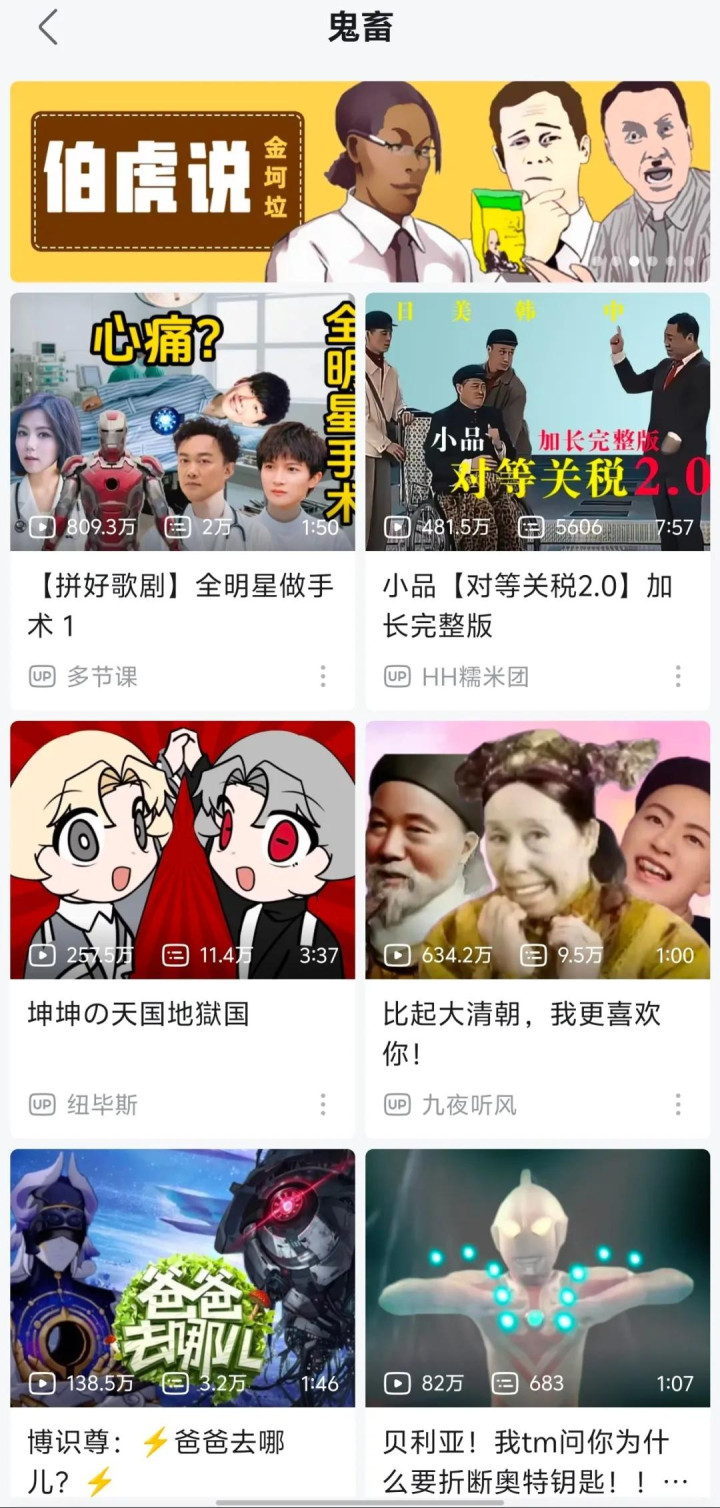The image size is (720, 1508).
Task: Open more options for HH糯米团's video
Action: [678, 677]
